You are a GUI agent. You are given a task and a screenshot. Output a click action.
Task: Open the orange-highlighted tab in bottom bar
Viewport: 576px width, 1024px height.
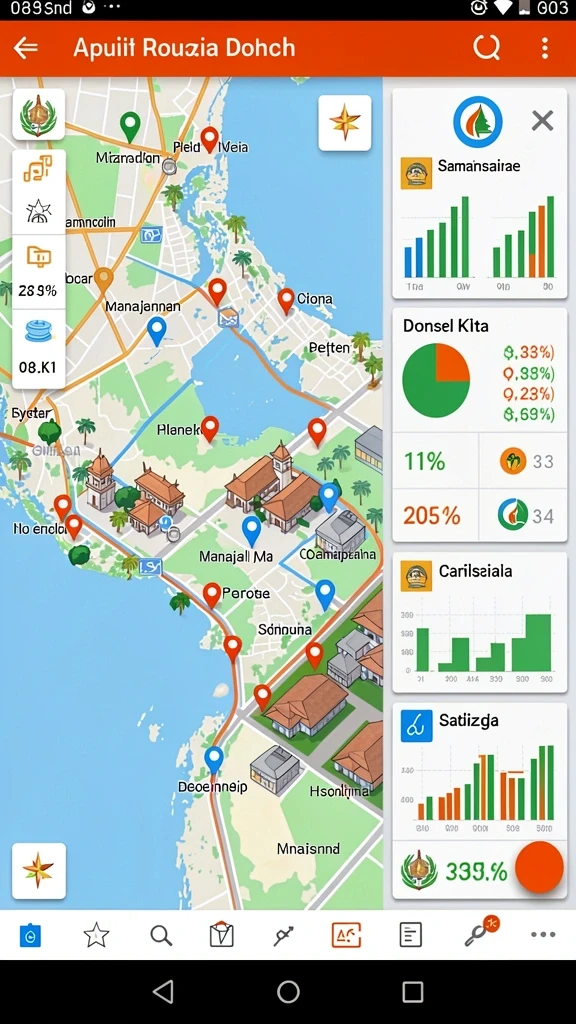pyautogui.click(x=346, y=935)
